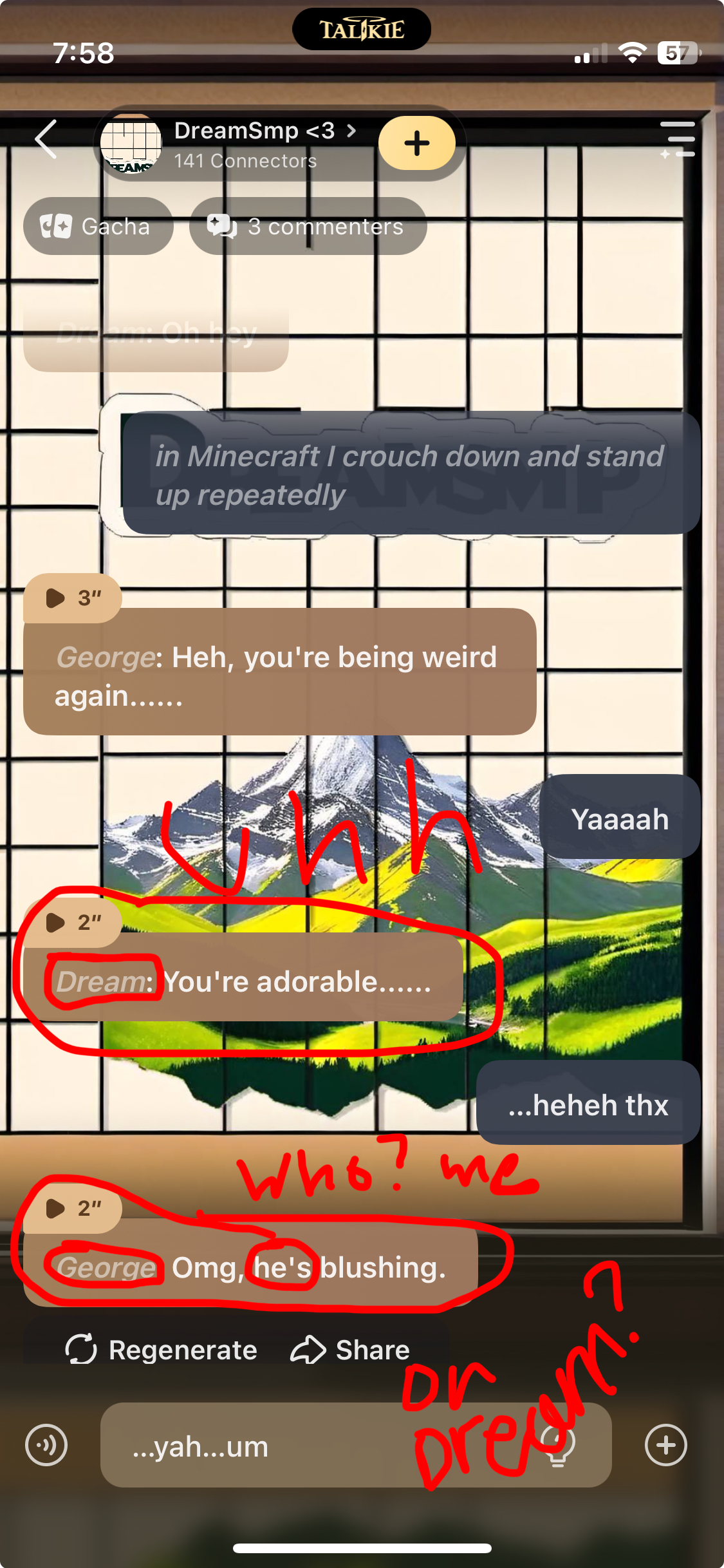
Task: Tap the voice input icon
Action: [x=46, y=1445]
